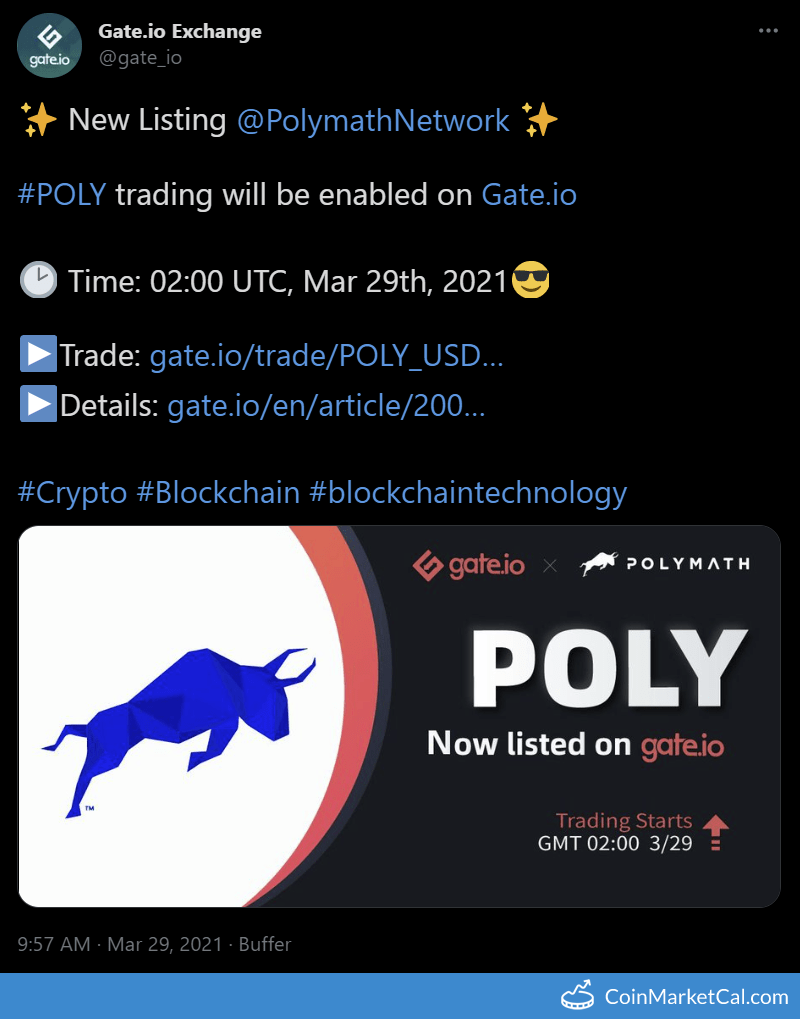Viewport: 800px width, 1019px height.
Task: Open Gate.io Exchange profile avatar
Action: [x=50, y=46]
